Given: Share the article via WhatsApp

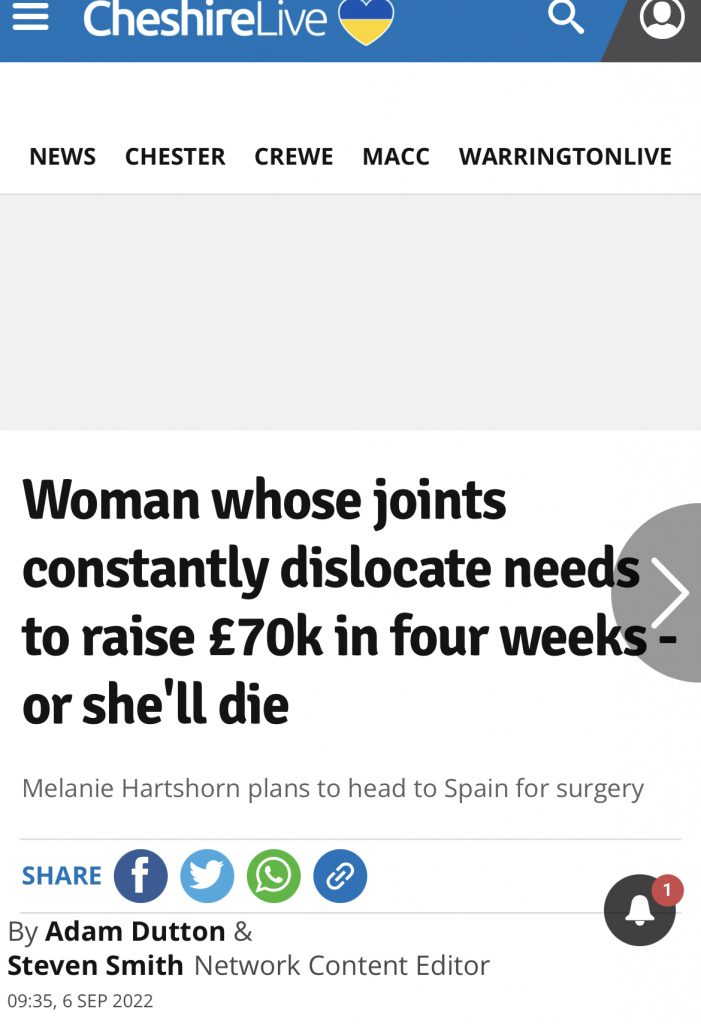Looking at the screenshot, I should point(273,876).
